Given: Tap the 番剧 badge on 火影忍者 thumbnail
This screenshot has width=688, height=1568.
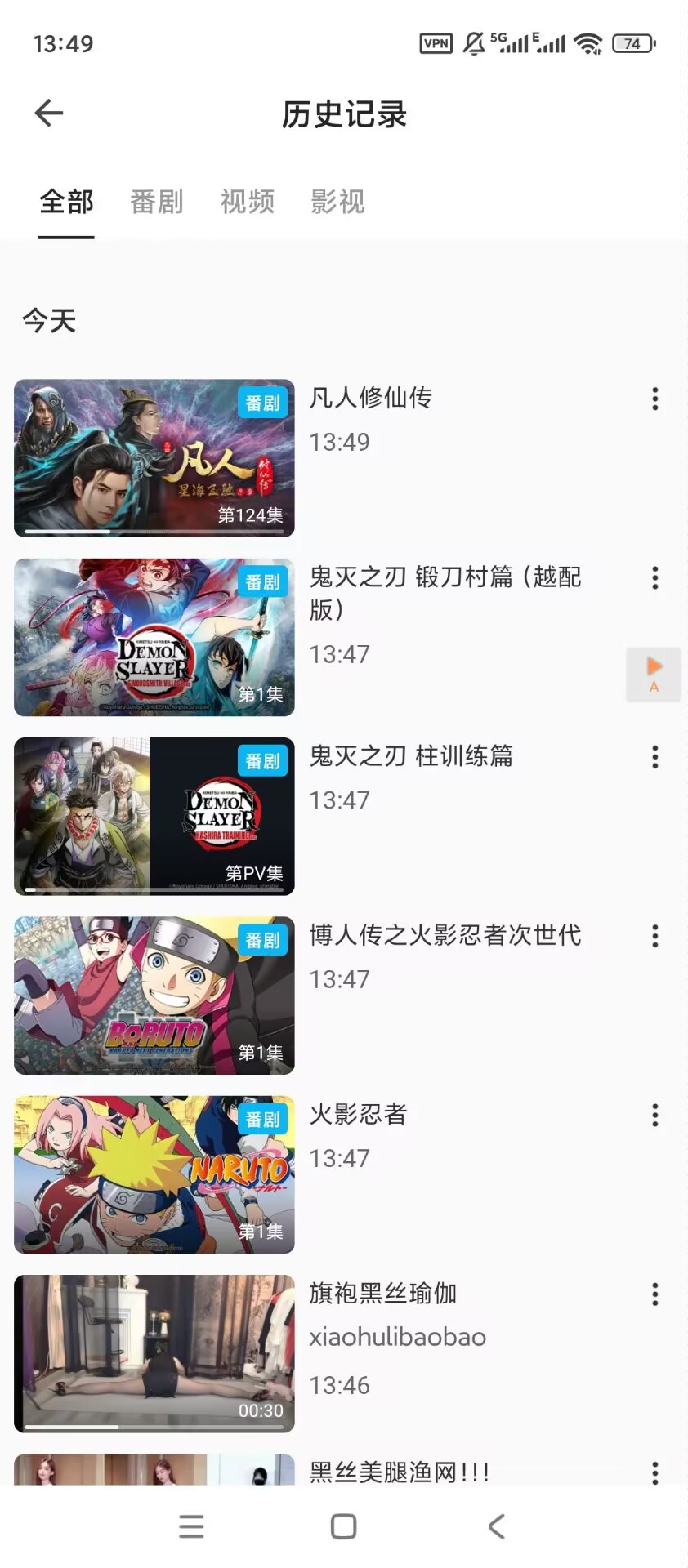Looking at the screenshot, I should pyautogui.click(x=263, y=1119).
